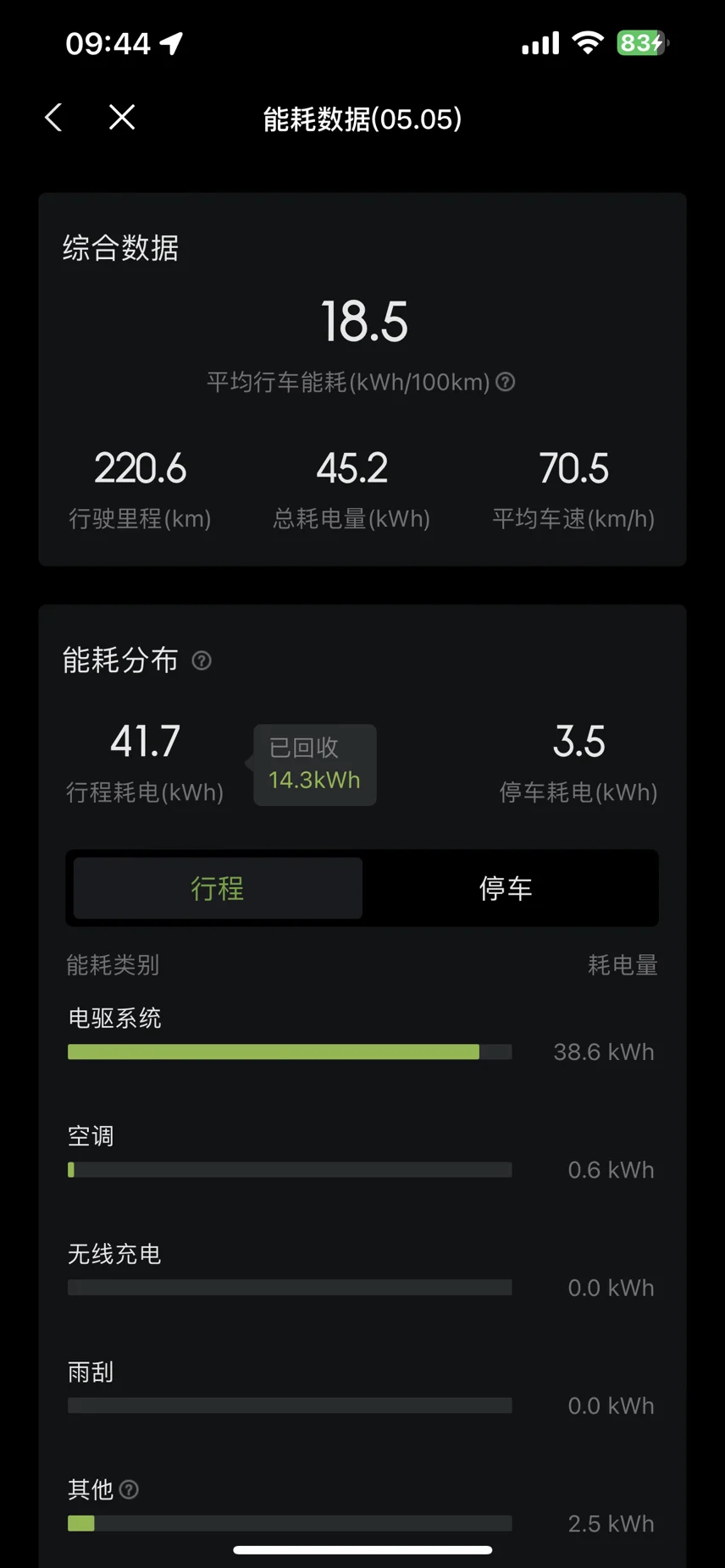Open the help icon next to 其他
The image size is (725, 1568).
tap(129, 1489)
